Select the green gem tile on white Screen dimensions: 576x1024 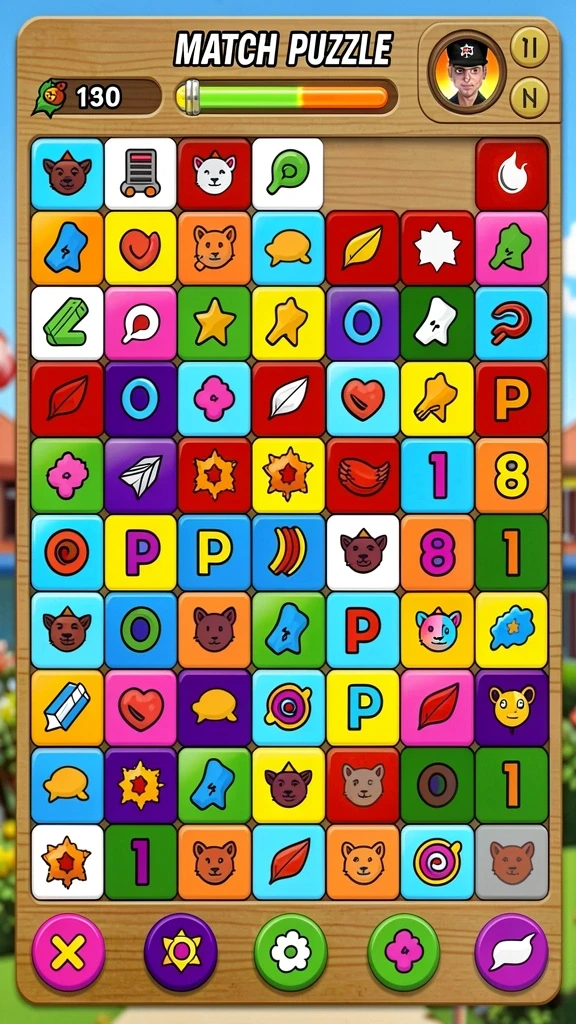pos(67,323)
